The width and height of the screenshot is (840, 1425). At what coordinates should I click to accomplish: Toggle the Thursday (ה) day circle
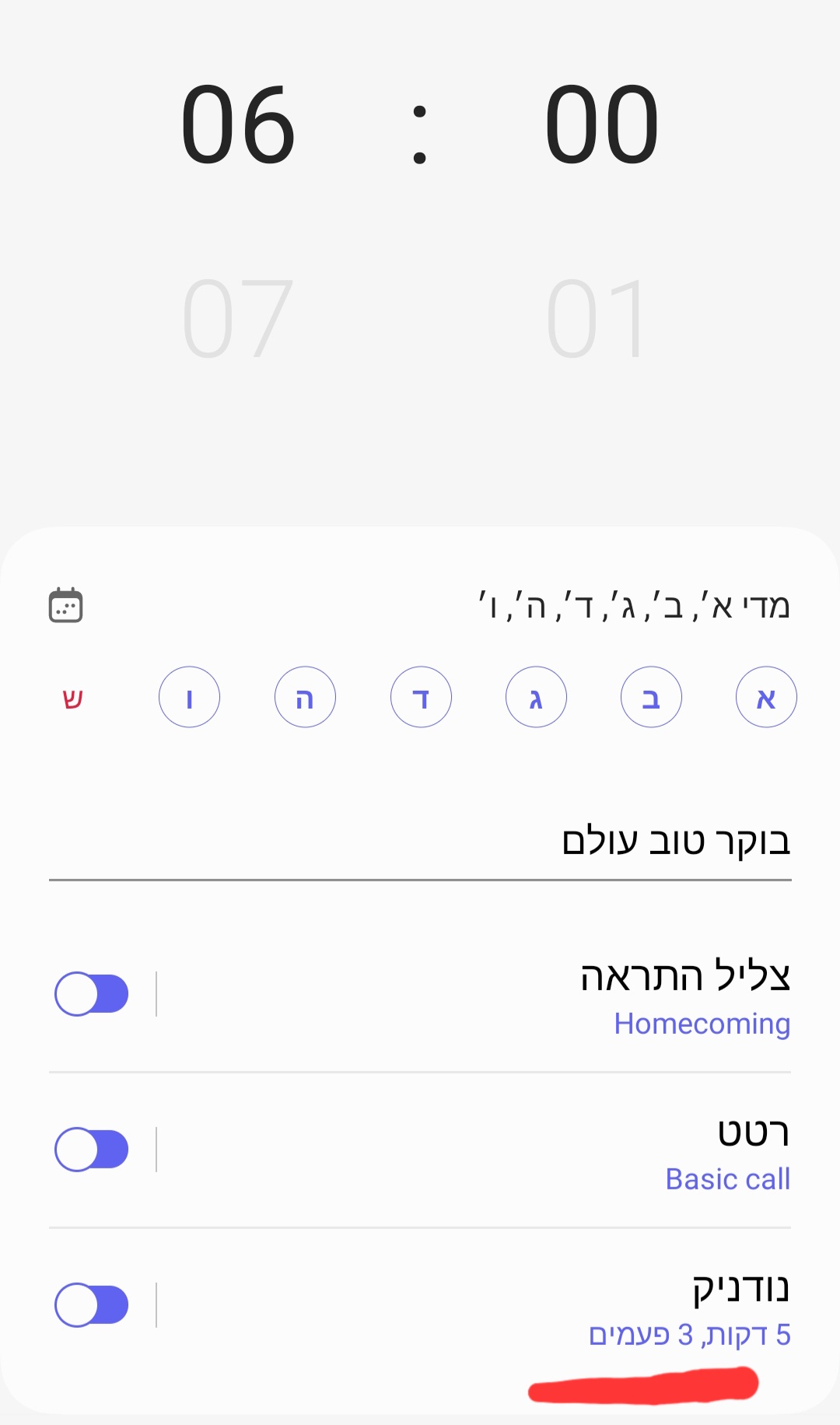305,698
